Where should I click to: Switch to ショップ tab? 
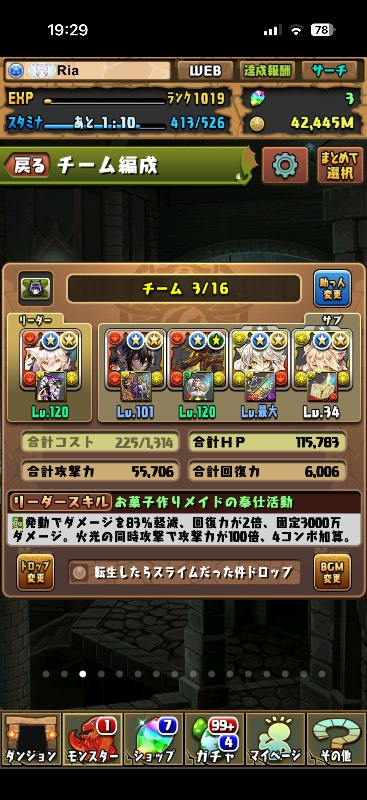[x=153, y=739]
